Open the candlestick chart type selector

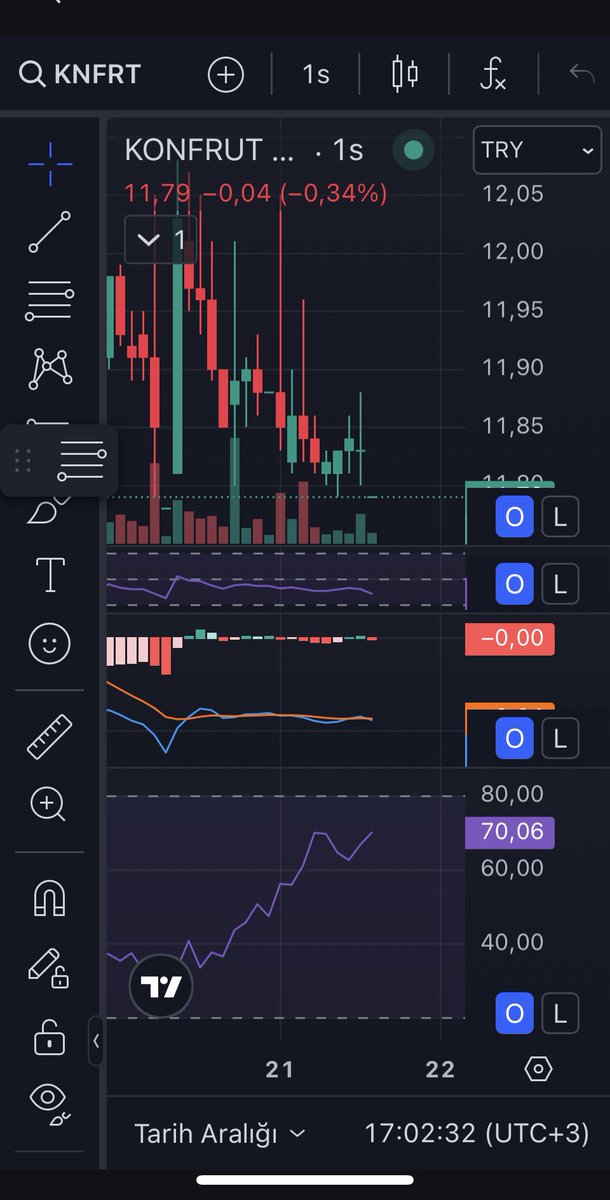[405, 74]
